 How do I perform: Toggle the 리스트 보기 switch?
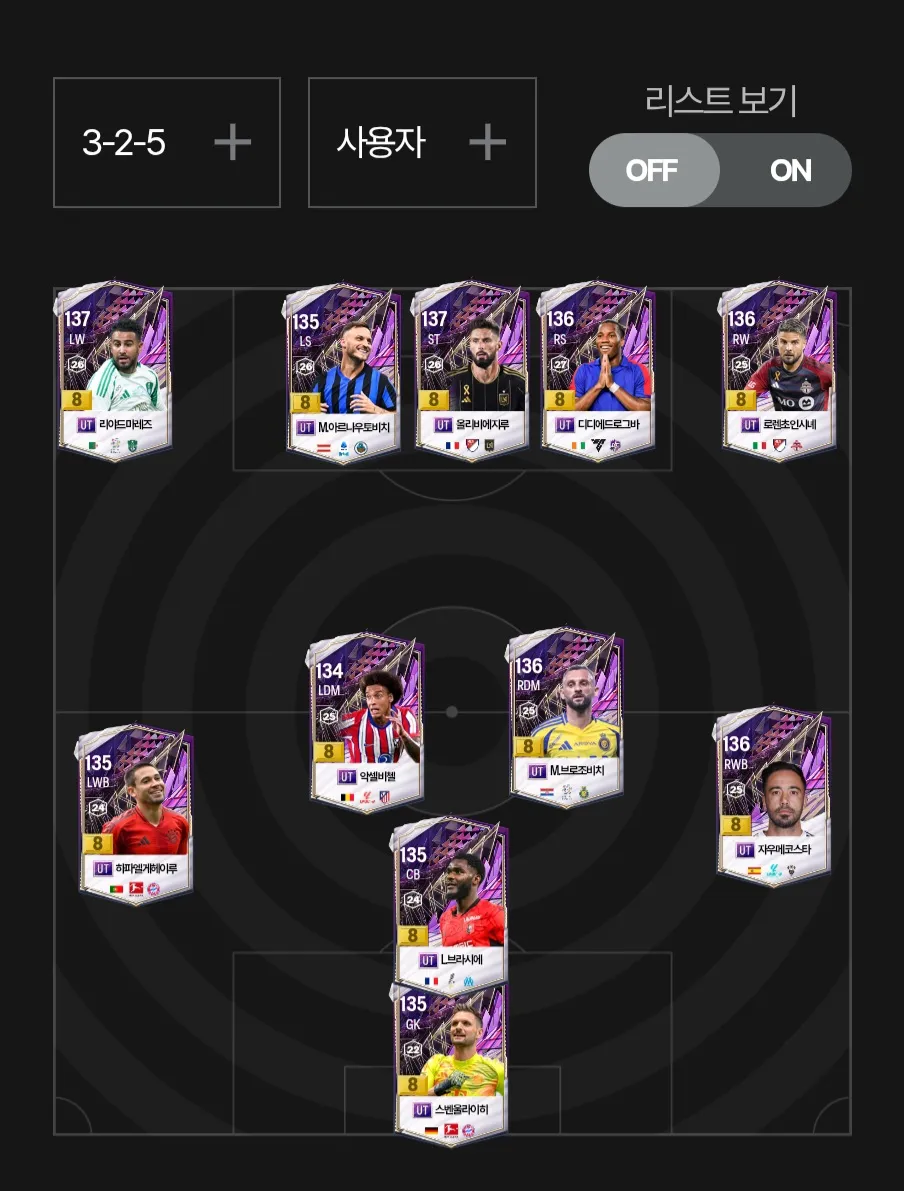pyautogui.click(x=720, y=170)
